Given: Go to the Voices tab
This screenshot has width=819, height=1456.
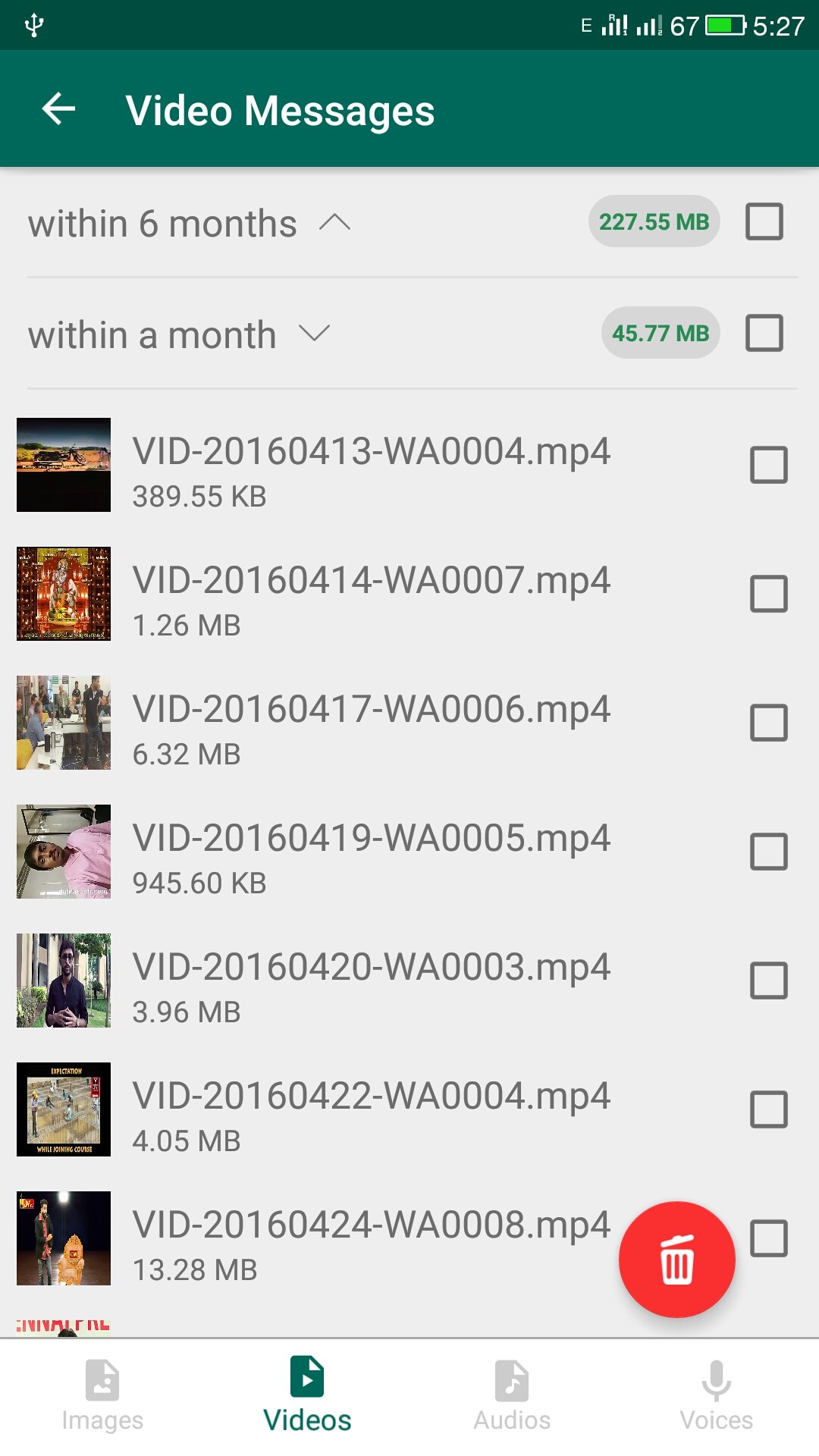Looking at the screenshot, I should 717,1395.
